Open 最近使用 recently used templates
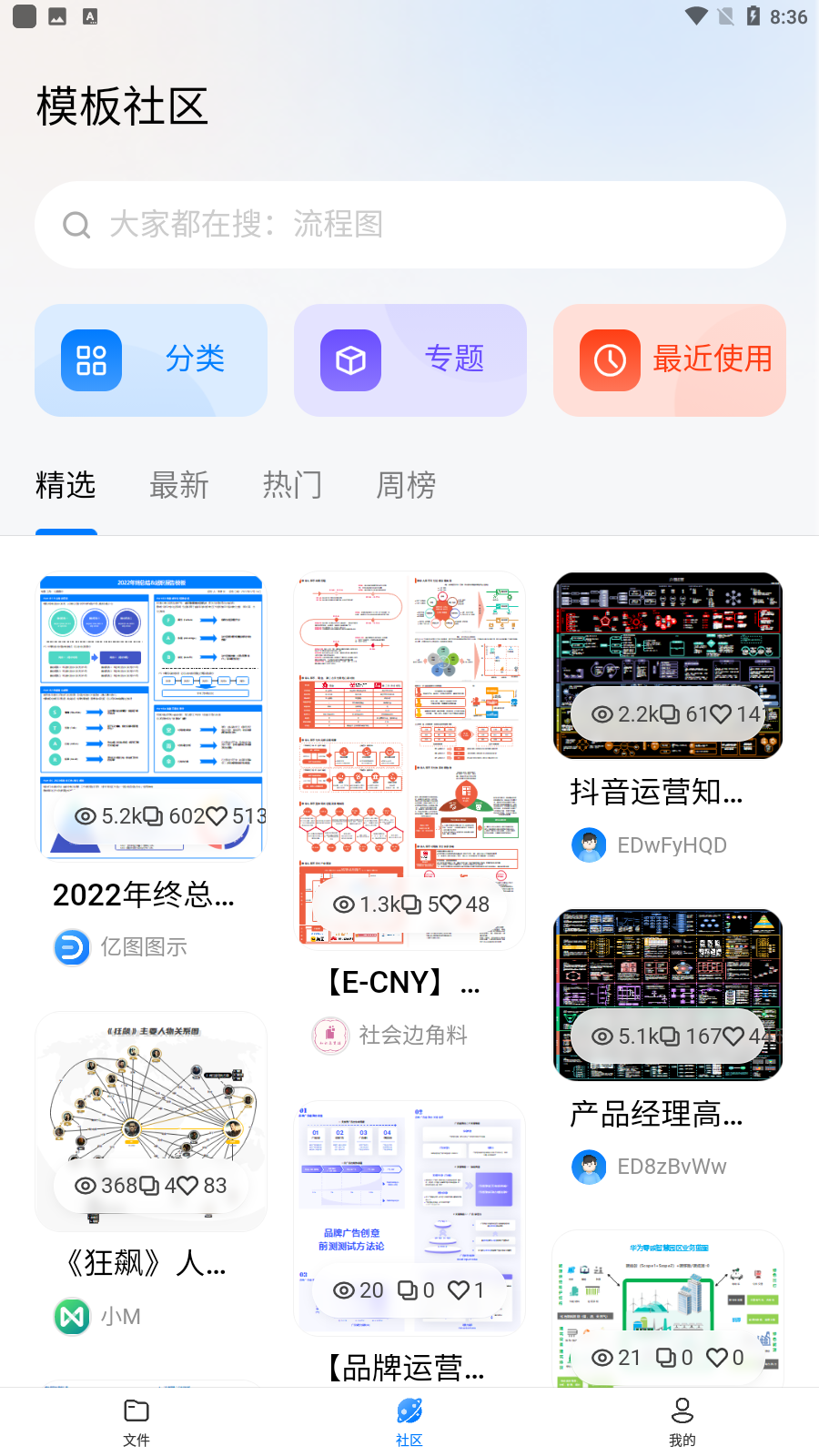 click(670, 360)
